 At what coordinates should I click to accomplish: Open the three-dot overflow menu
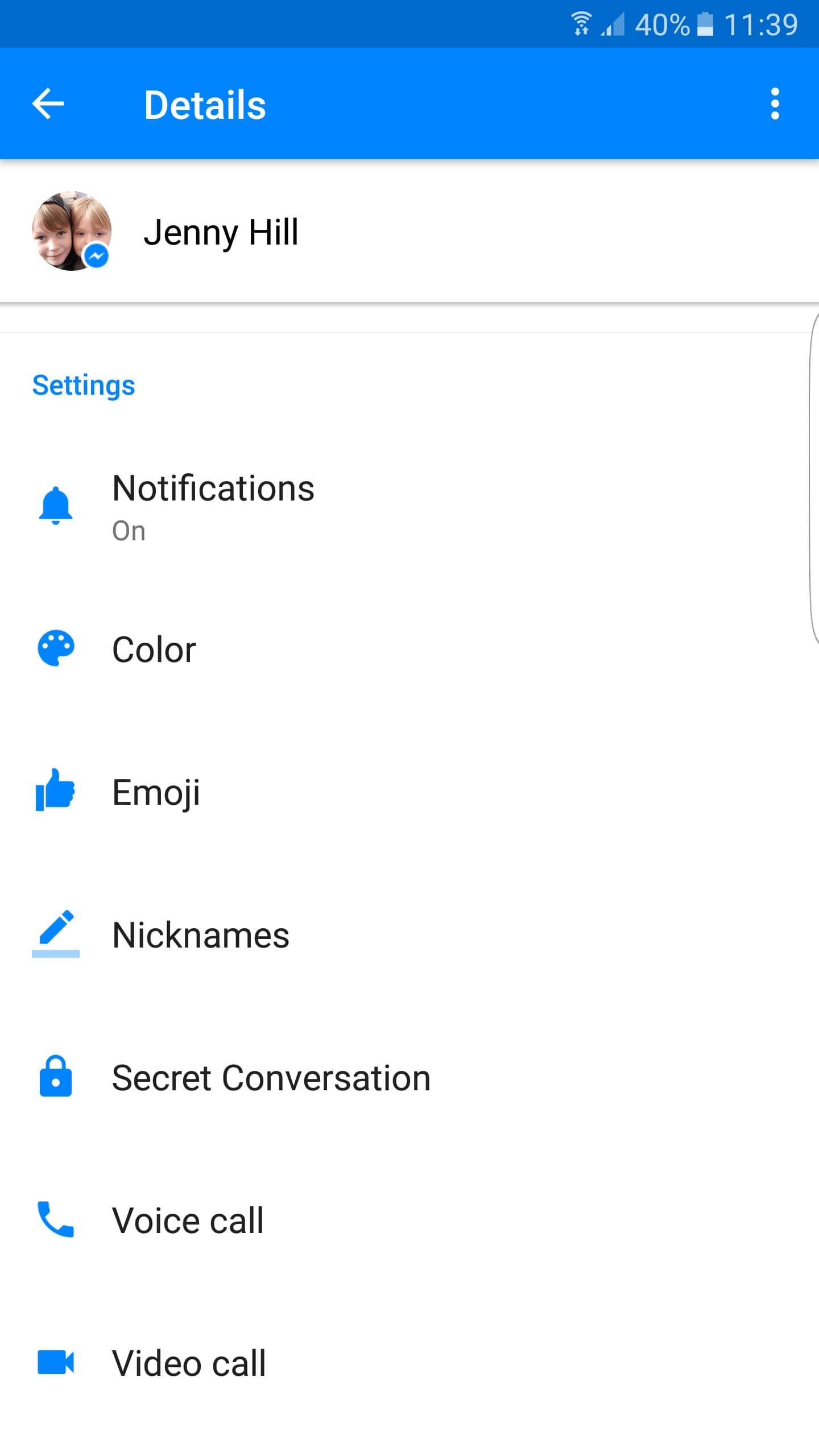click(x=774, y=104)
